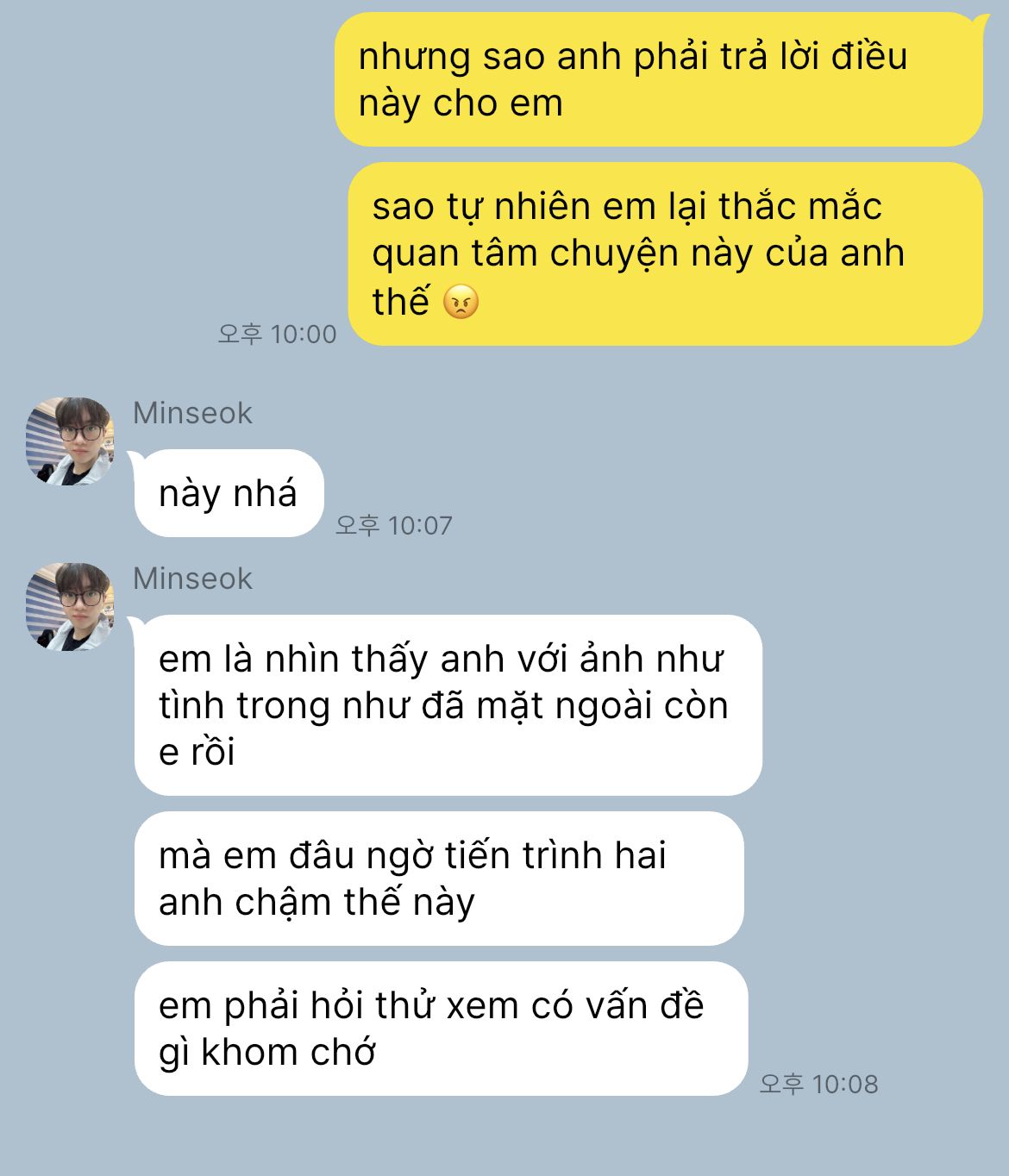The image size is (1009, 1176).
Task: Open Minseok's avatar above the 10:08 messages
Action: [x=70, y=607]
